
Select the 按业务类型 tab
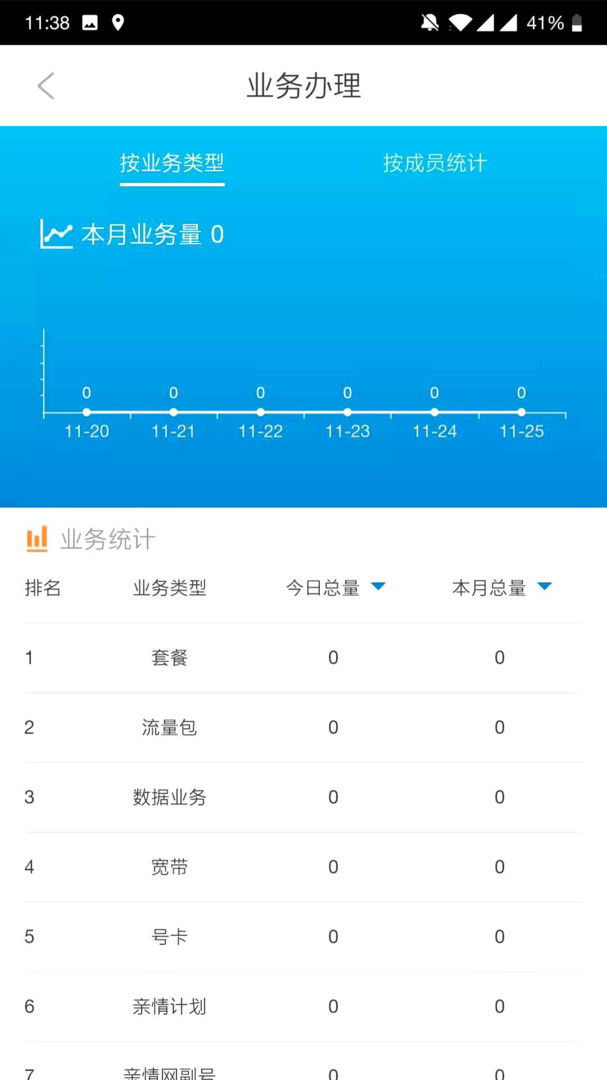pyautogui.click(x=172, y=163)
